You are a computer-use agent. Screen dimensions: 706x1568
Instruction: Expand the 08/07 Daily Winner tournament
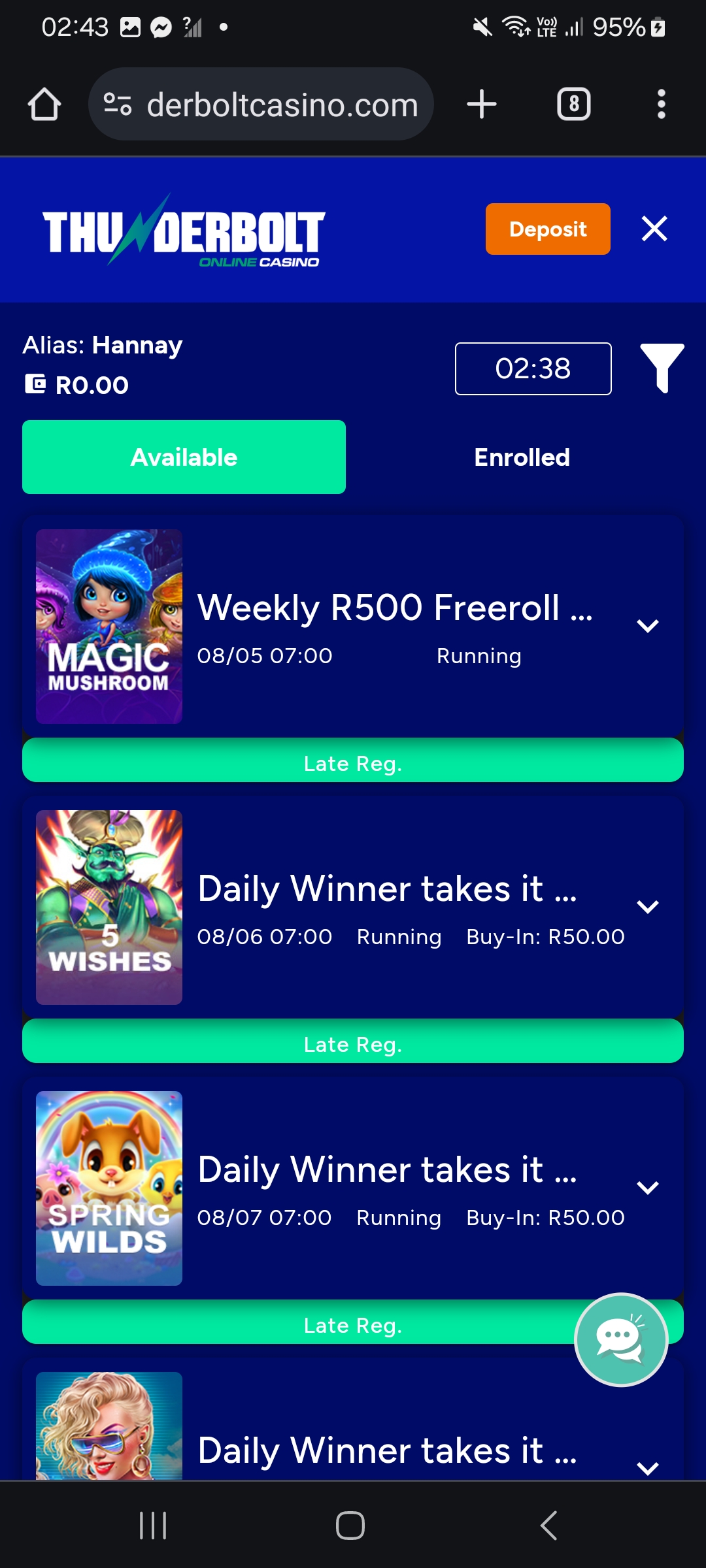tap(647, 1188)
